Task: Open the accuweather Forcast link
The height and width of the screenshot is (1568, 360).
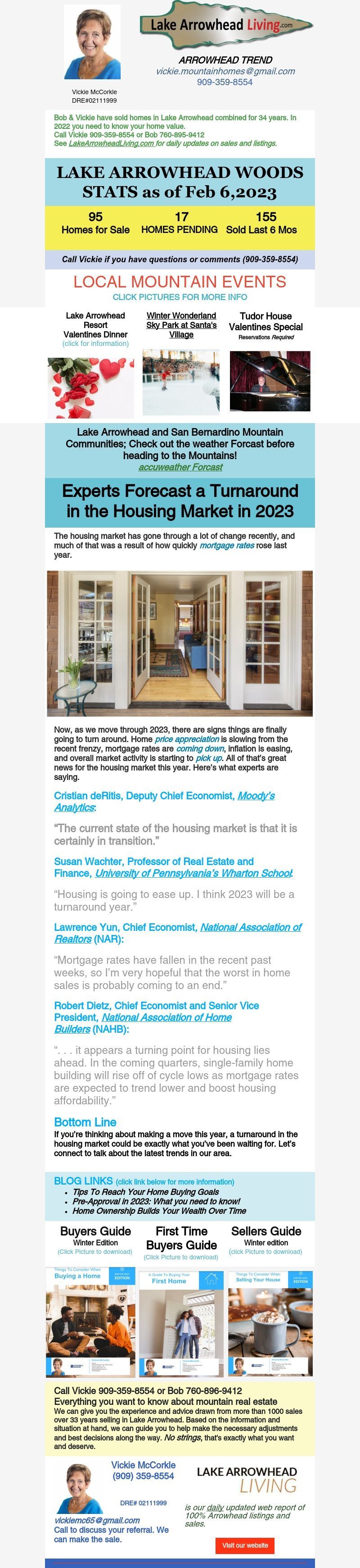Action: click(x=180, y=467)
